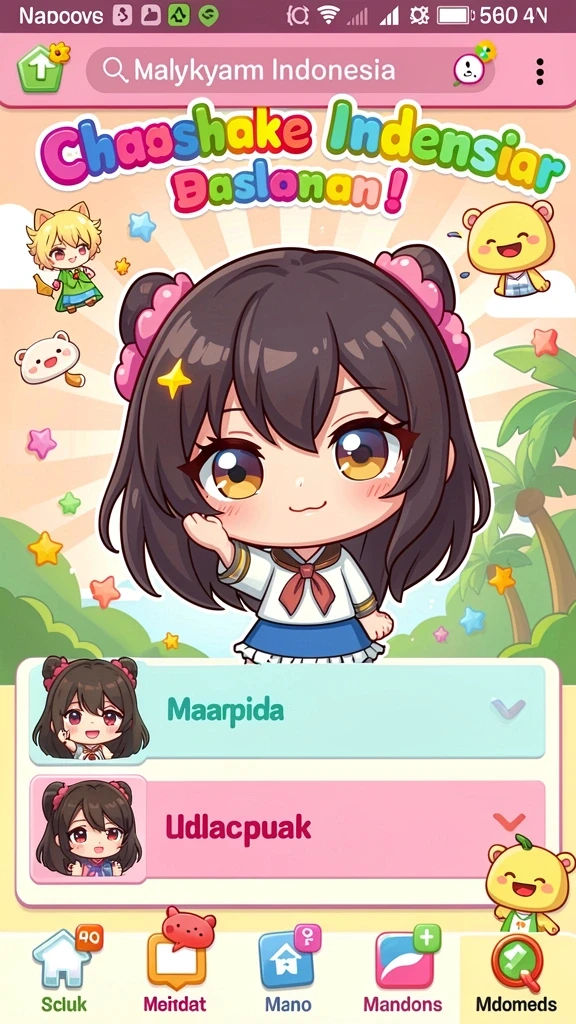Expand the Udlacpuak row
This screenshot has height=1024, width=576.
click(287, 828)
